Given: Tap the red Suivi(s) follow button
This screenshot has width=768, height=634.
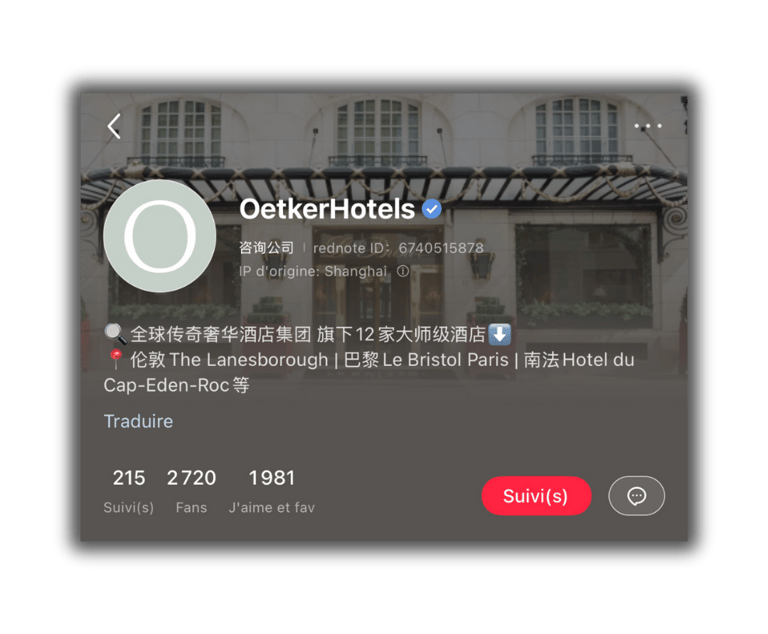Looking at the screenshot, I should click(x=536, y=496).
